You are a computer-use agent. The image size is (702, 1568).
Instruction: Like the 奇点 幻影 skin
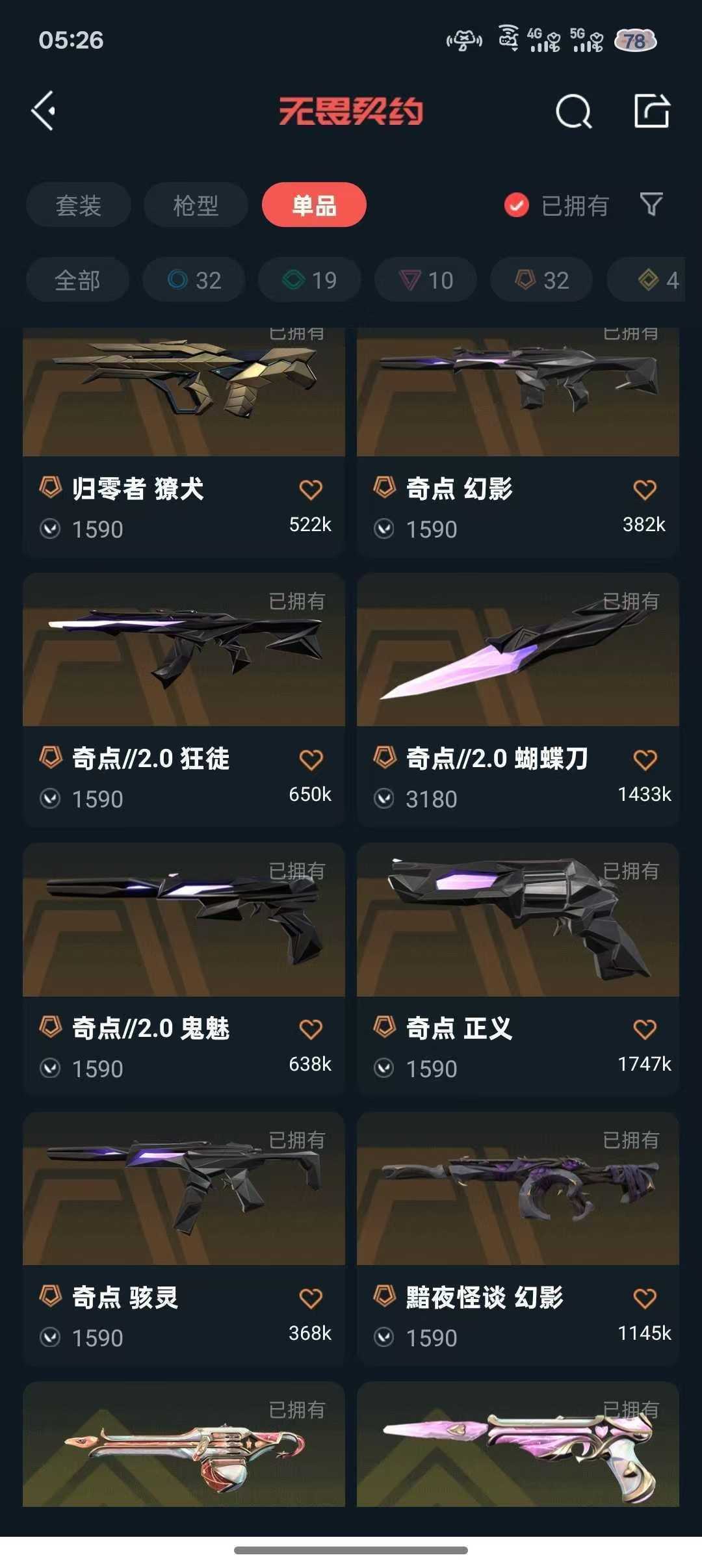pyautogui.click(x=645, y=490)
